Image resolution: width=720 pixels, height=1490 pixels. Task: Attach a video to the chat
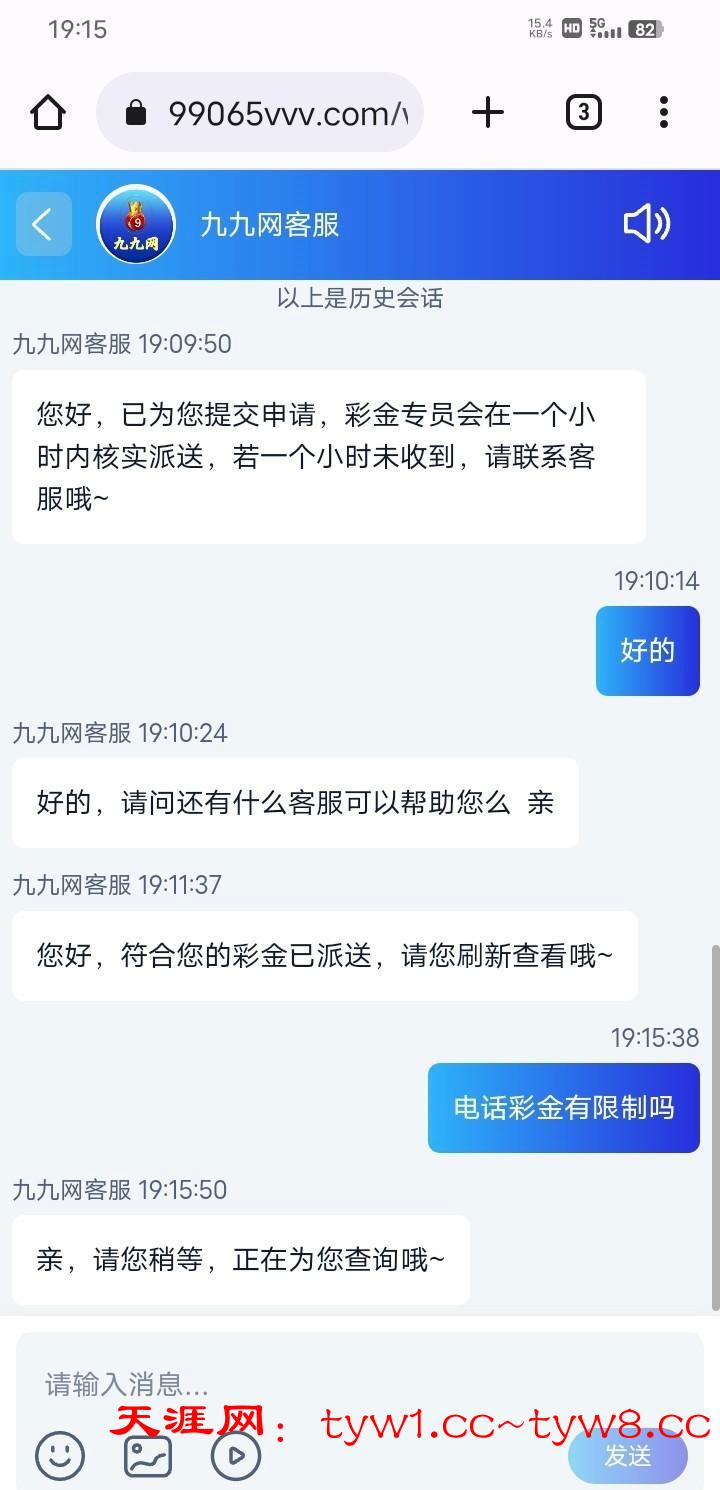tap(236, 1455)
